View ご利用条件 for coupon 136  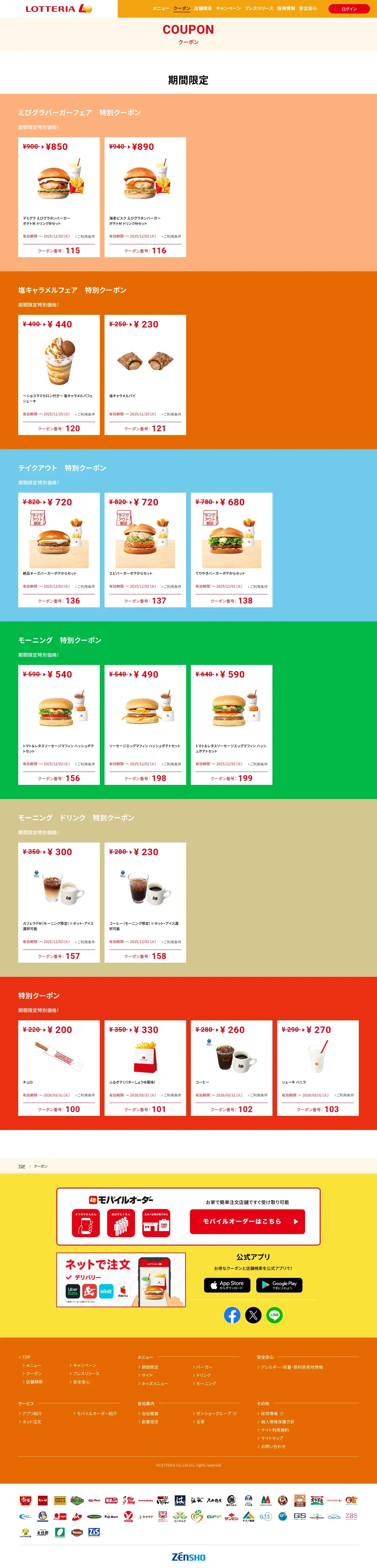85,587
